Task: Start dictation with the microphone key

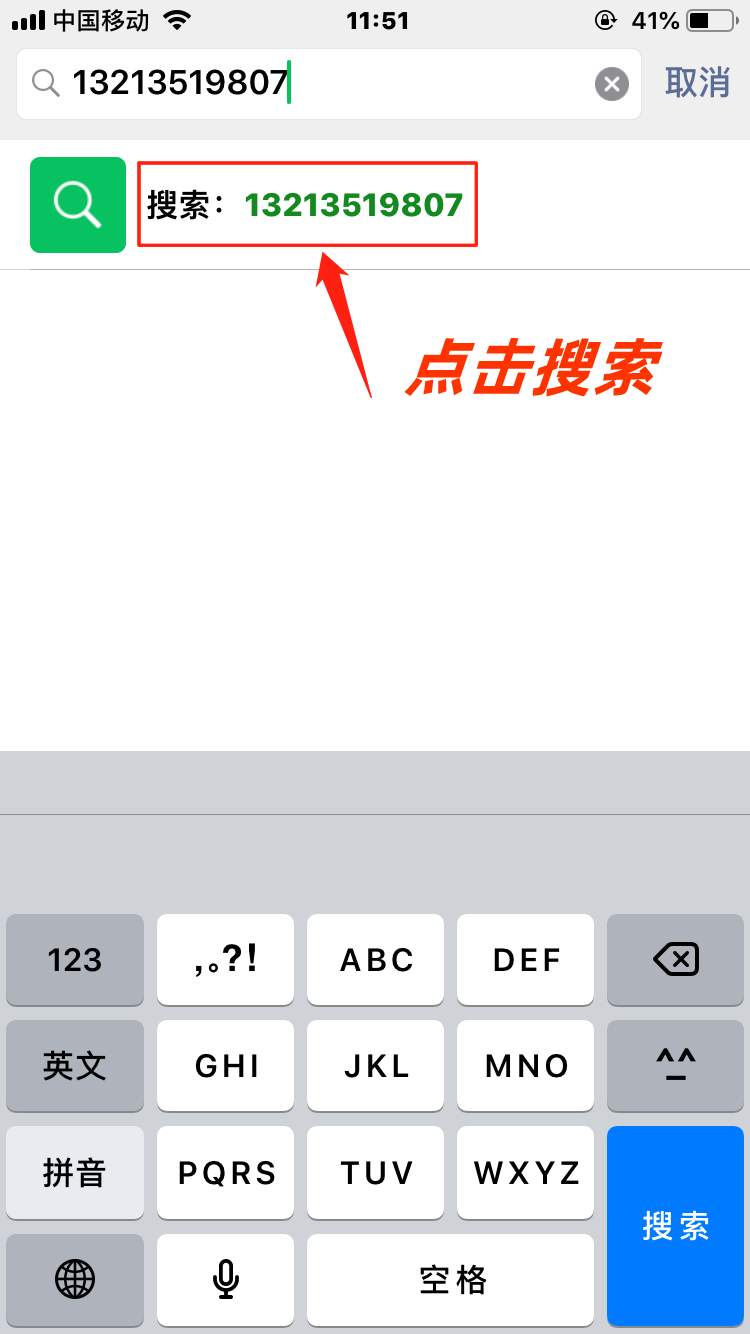Action: click(x=226, y=1278)
